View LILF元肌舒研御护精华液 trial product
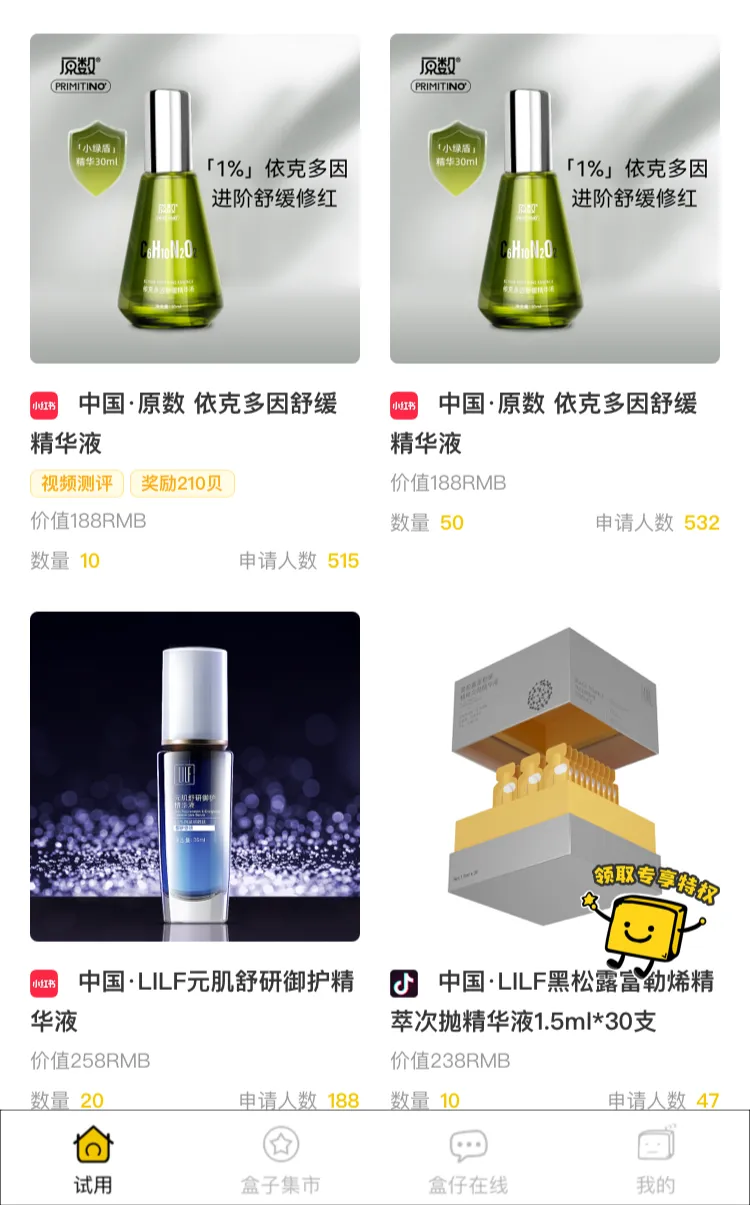The width and height of the screenshot is (750, 1205). (195, 777)
